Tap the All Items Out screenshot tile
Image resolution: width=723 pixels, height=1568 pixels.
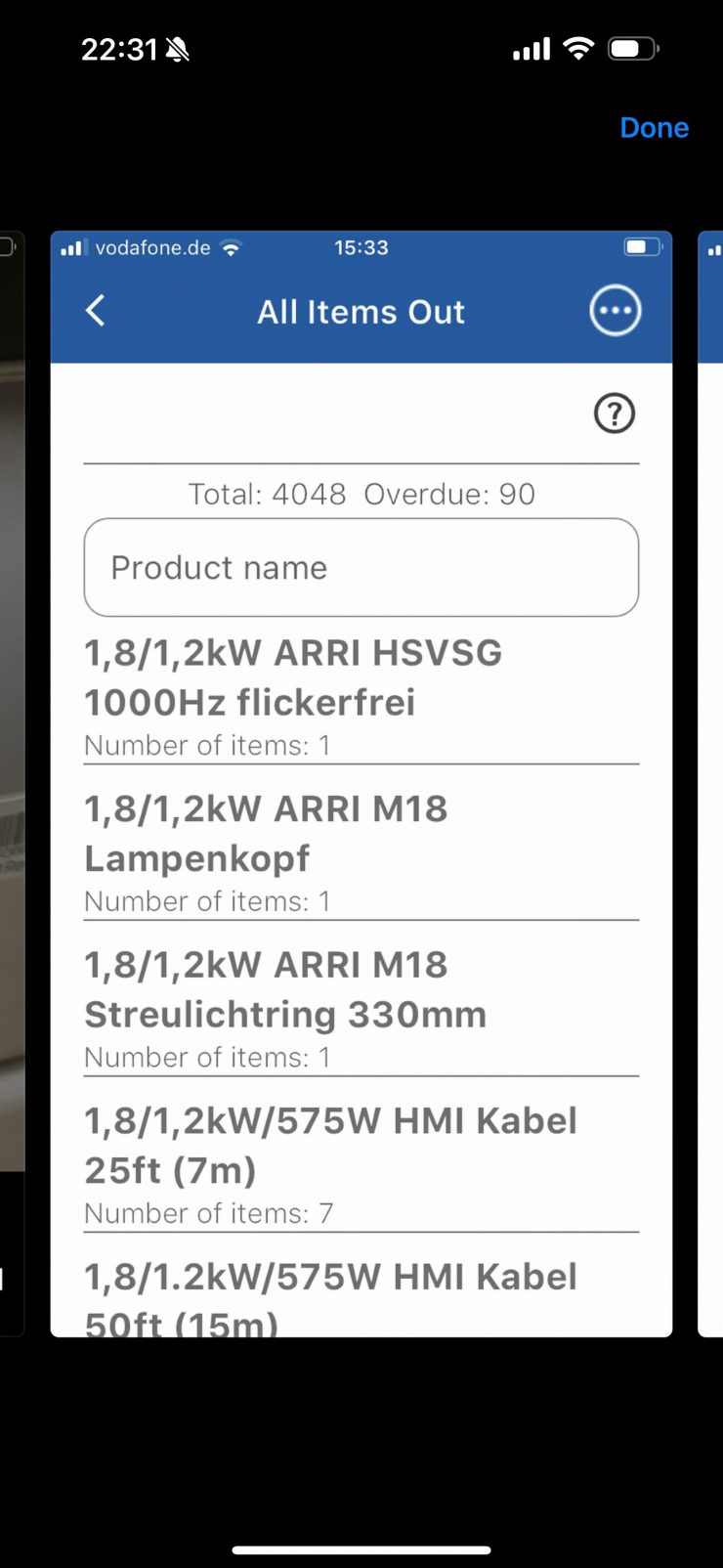click(x=361, y=782)
